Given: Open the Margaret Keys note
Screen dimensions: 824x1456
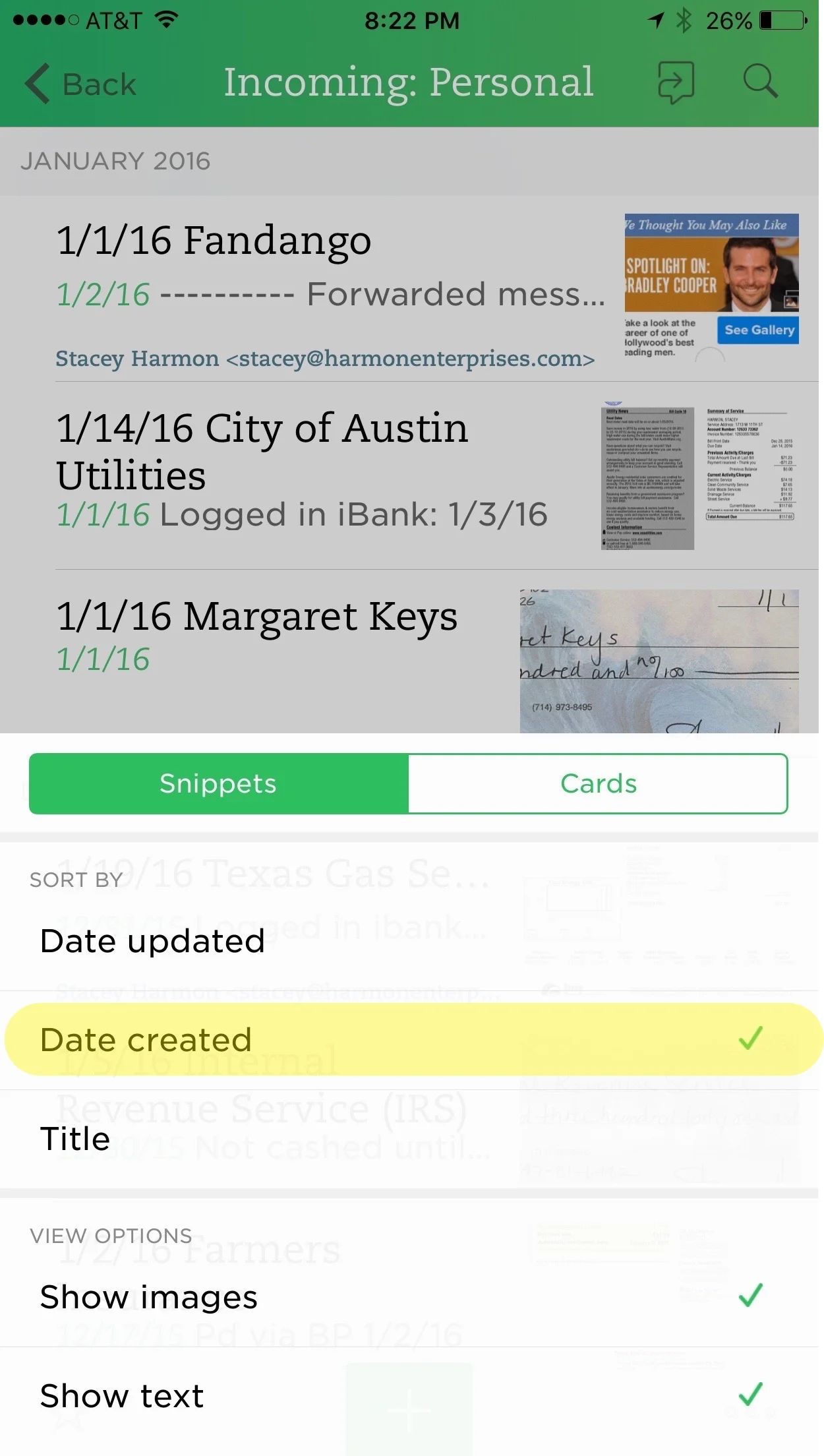Looking at the screenshot, I should coord(409,652).
